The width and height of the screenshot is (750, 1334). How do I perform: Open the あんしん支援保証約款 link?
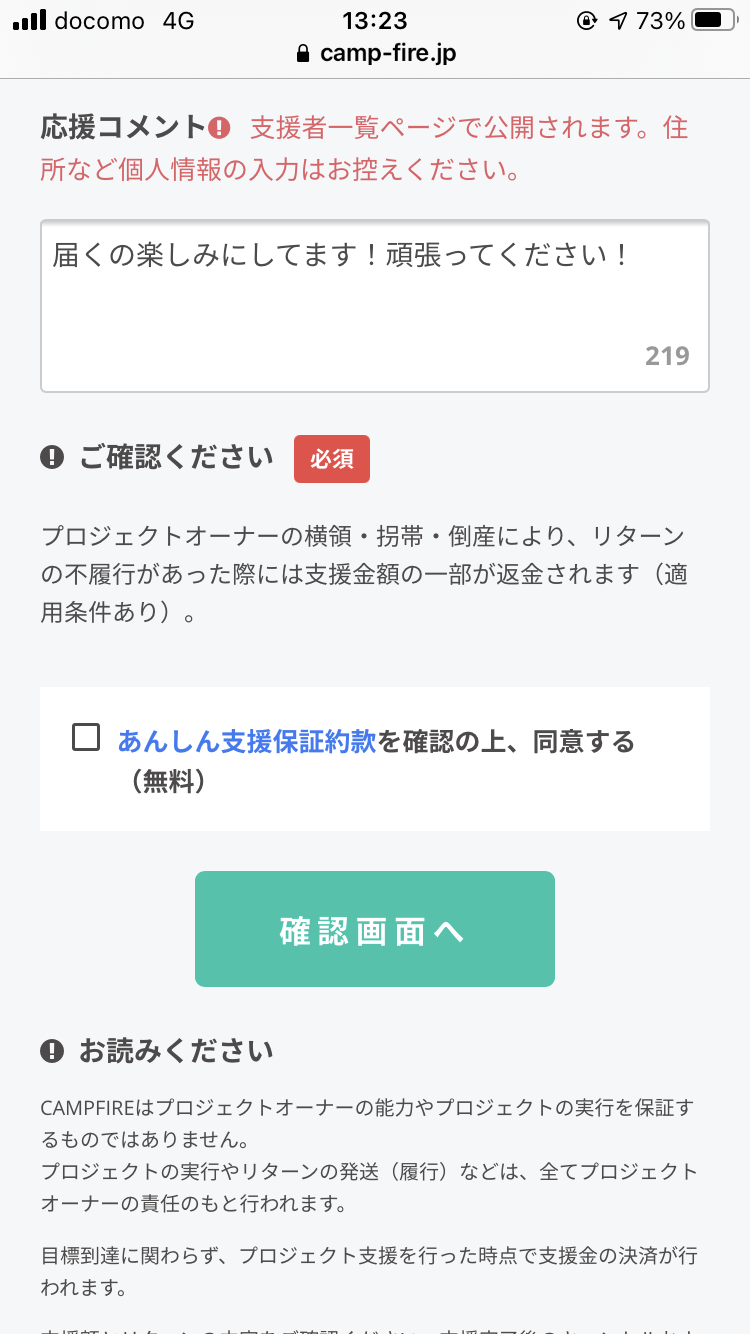point(247,741)
